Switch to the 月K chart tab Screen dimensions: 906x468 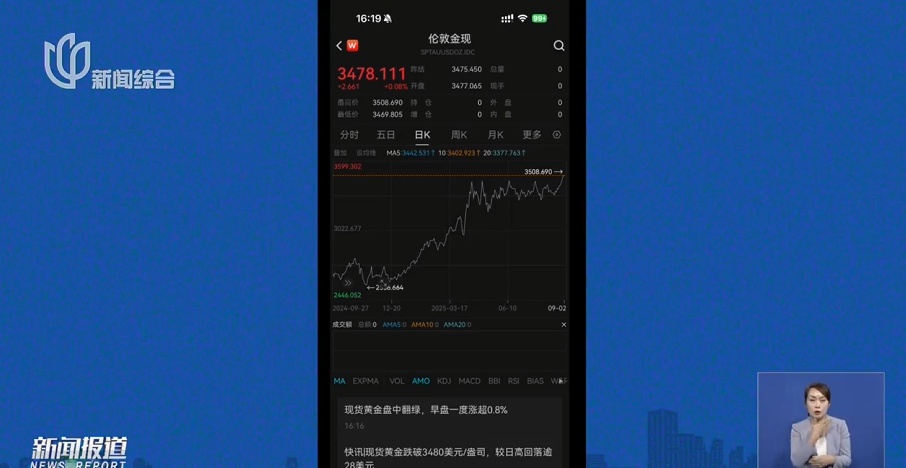495,135
